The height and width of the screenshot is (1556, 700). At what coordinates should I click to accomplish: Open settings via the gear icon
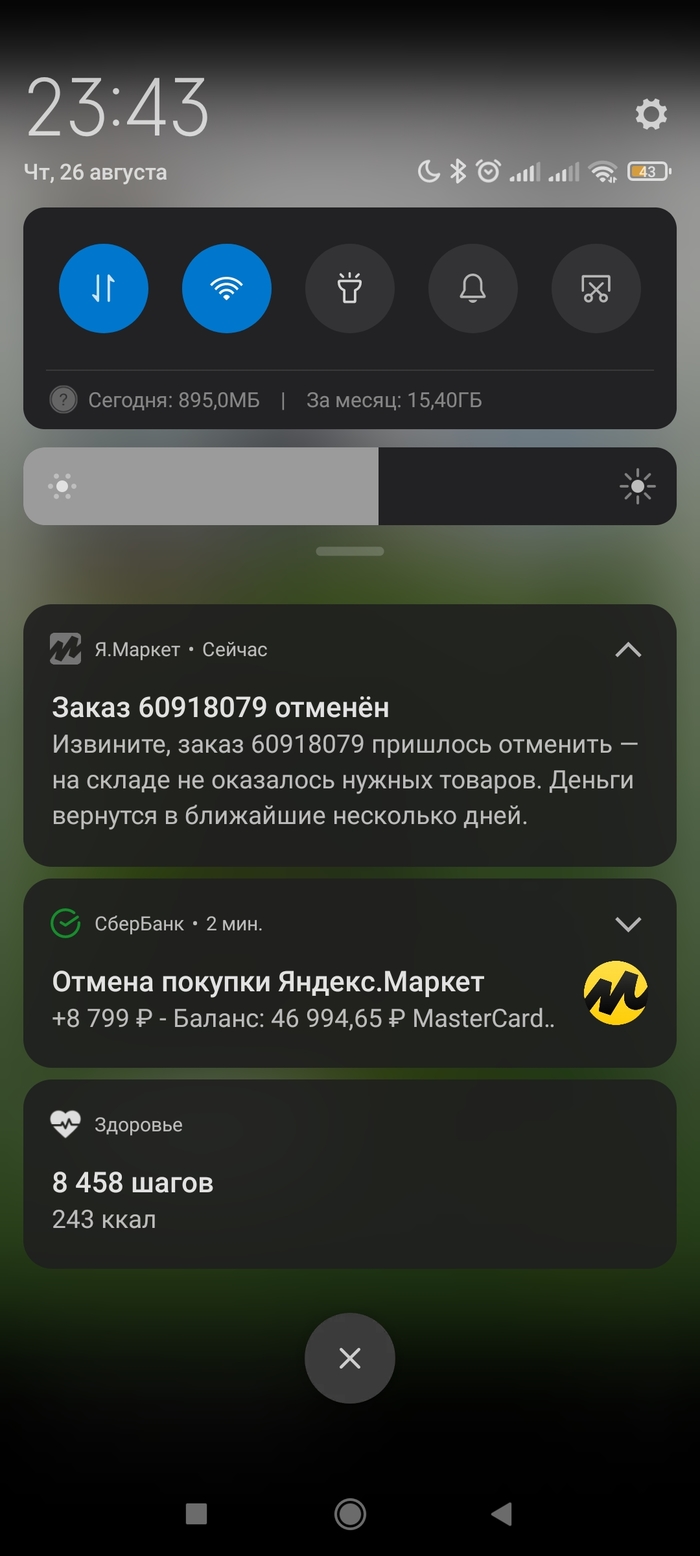point(651,114)
